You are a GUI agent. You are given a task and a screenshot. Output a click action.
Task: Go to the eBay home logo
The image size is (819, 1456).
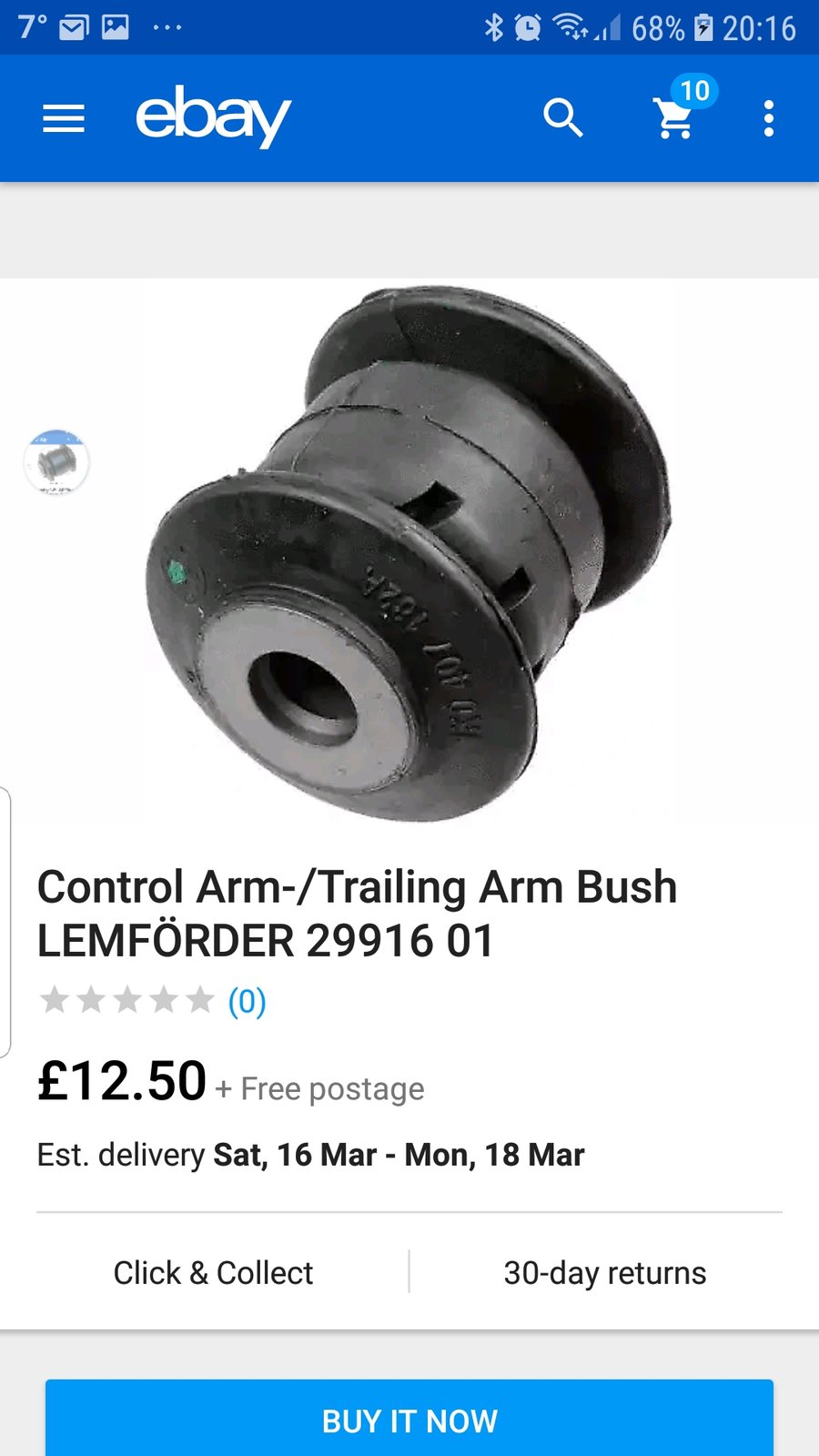[213, 116]
